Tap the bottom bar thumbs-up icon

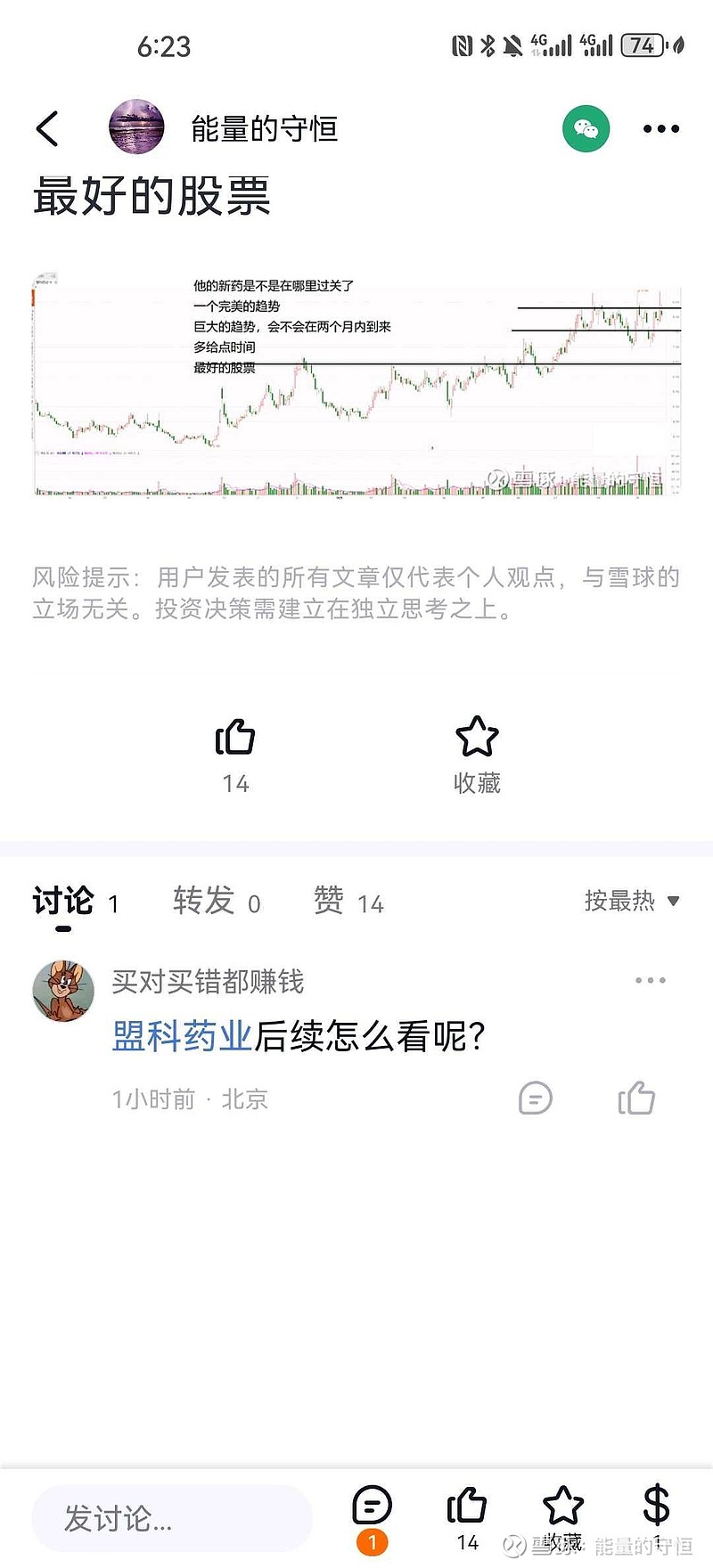[466, 1507]
